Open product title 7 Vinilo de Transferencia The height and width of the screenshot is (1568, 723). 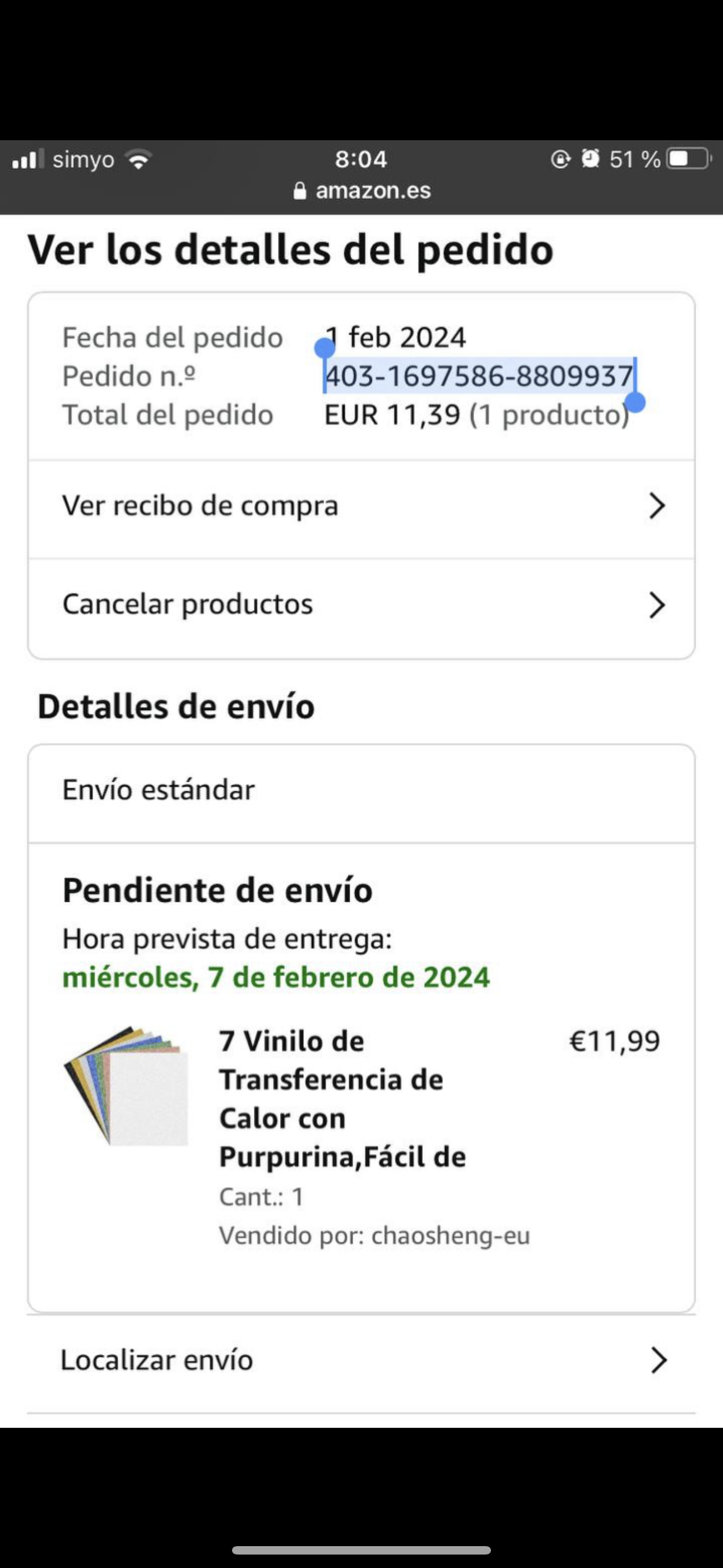click(x=342, y=1098)
